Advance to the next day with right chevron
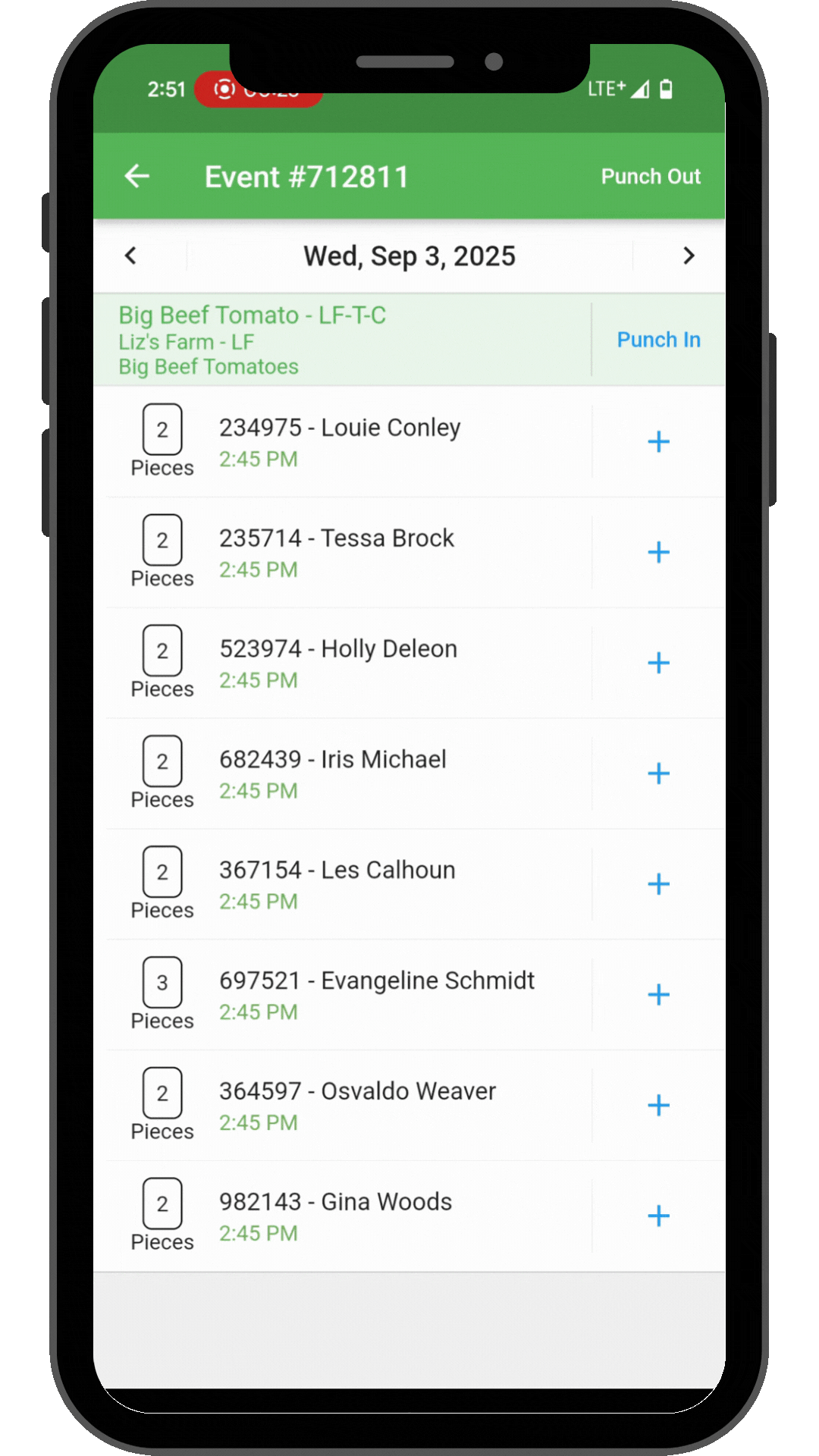Screen dimensions: 819x1456 (x=689, y=256)
